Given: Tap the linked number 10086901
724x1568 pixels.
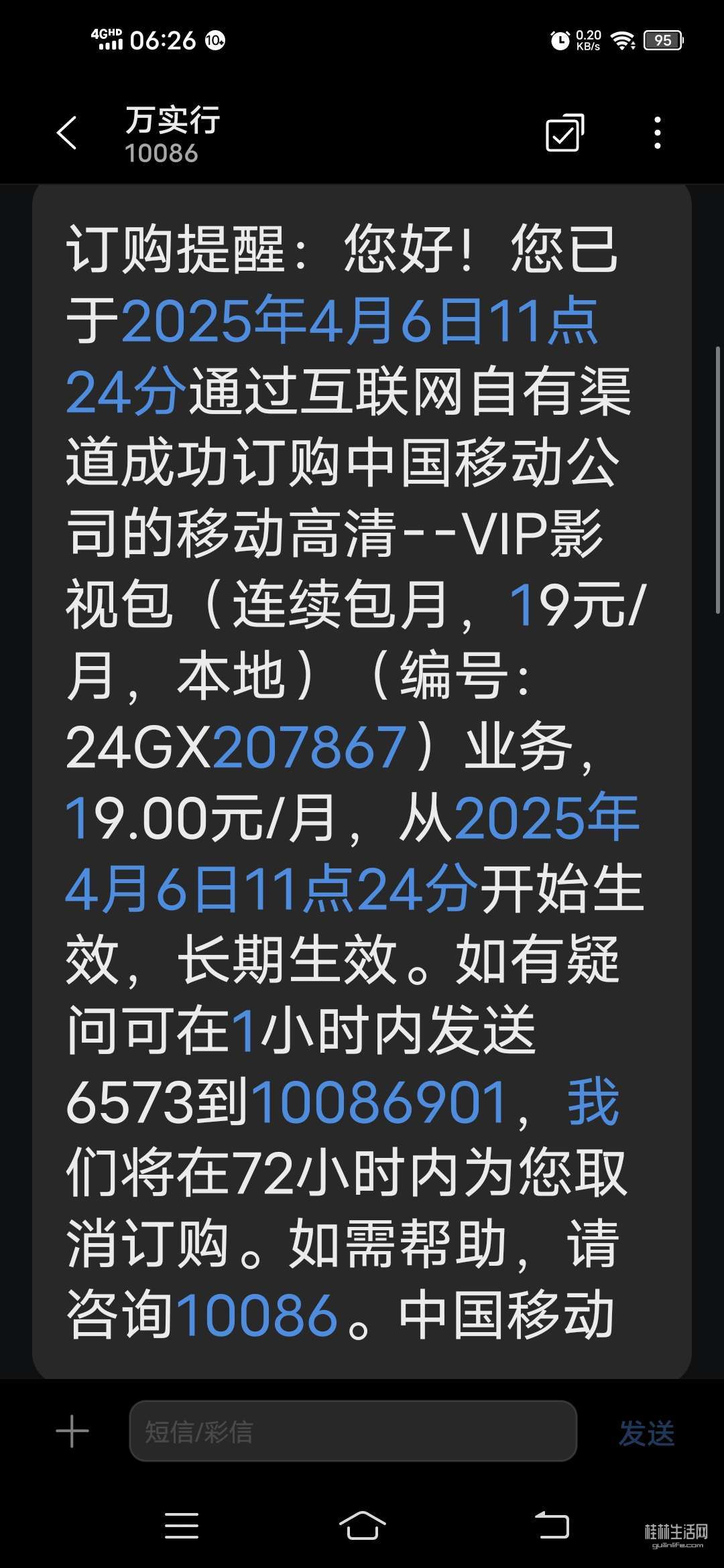Looking at the screenshot, I should click(x=379, y=1102).
